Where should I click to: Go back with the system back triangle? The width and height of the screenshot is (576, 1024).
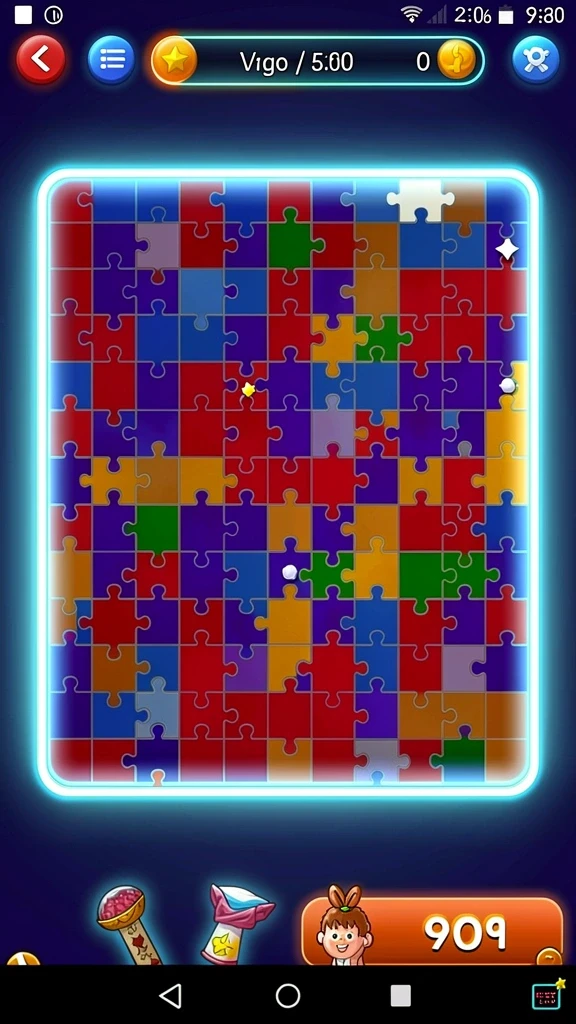click(171, 996)
